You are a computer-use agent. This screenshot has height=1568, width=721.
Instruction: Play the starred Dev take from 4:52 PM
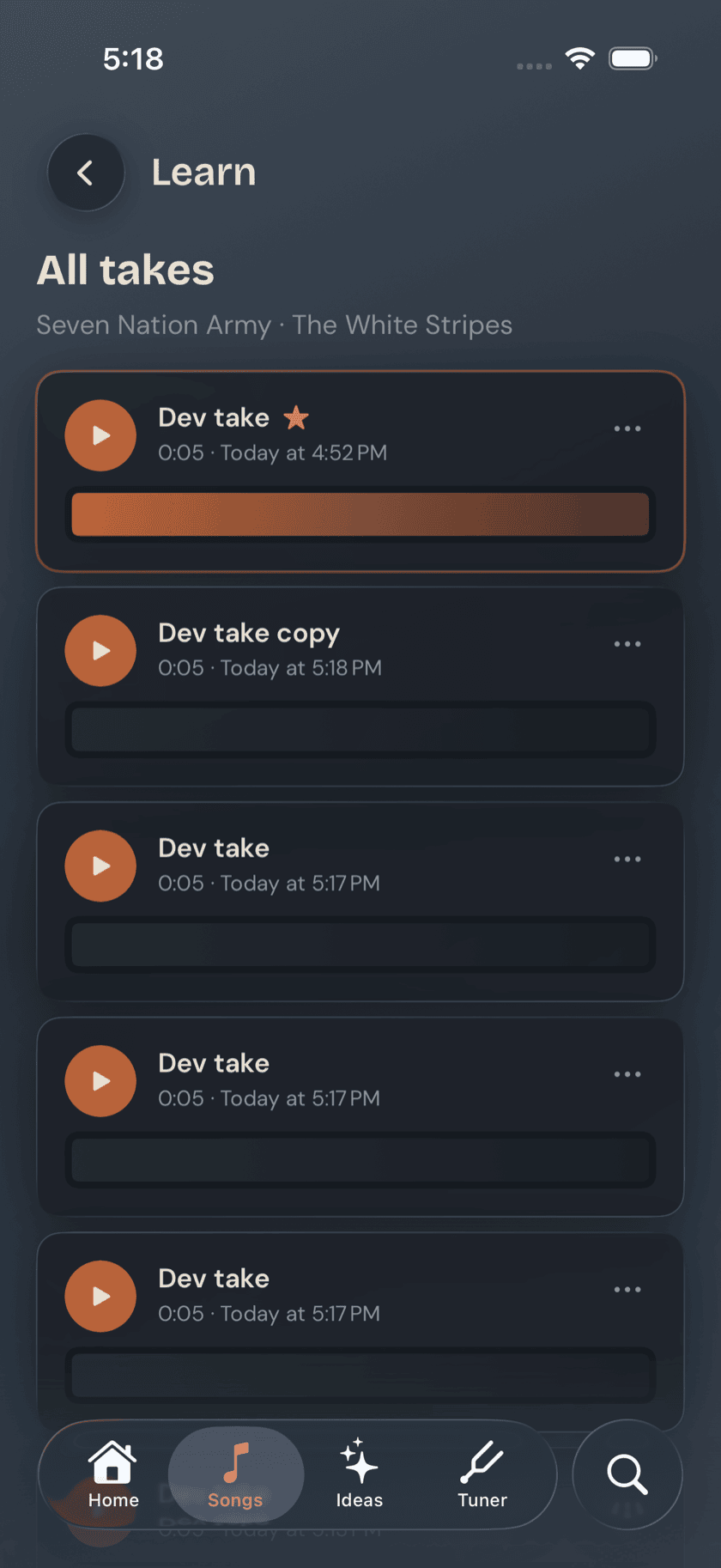(100, 435)
